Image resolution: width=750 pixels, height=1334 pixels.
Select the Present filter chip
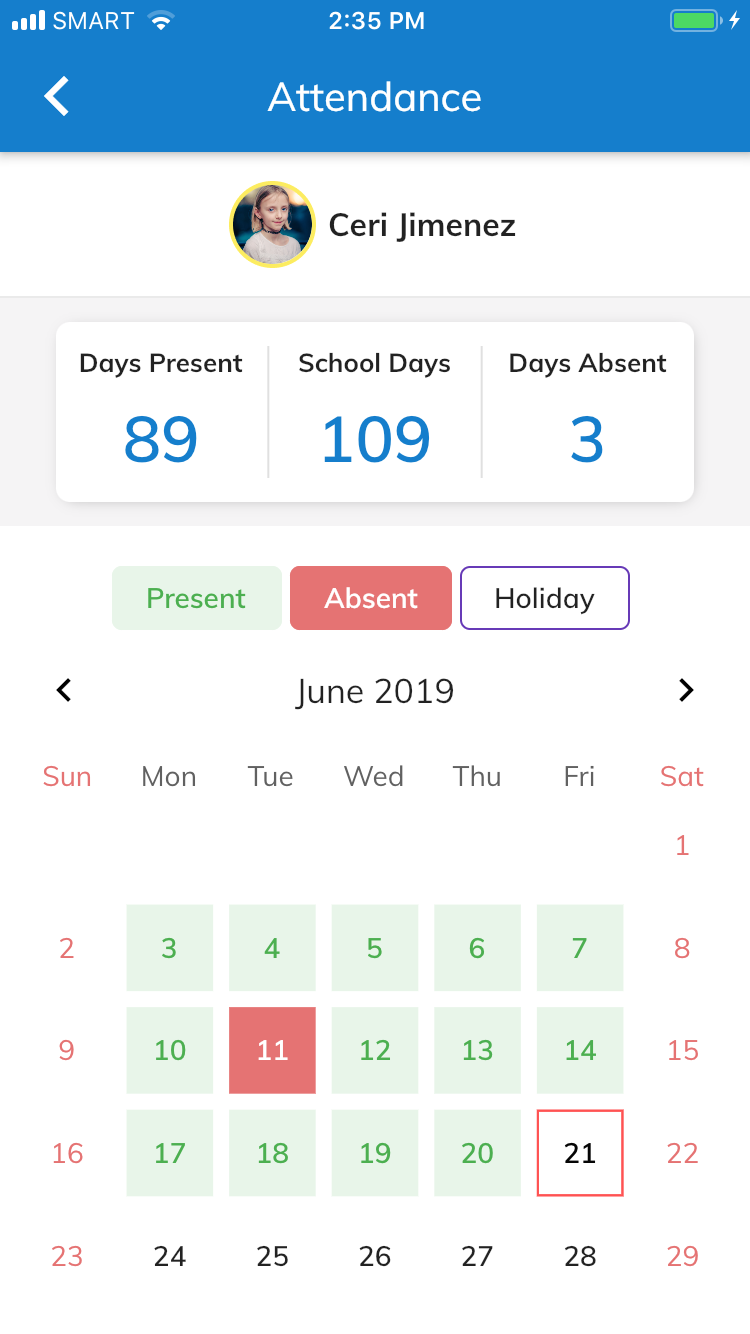pyautogui.click(x=196, y=598)
